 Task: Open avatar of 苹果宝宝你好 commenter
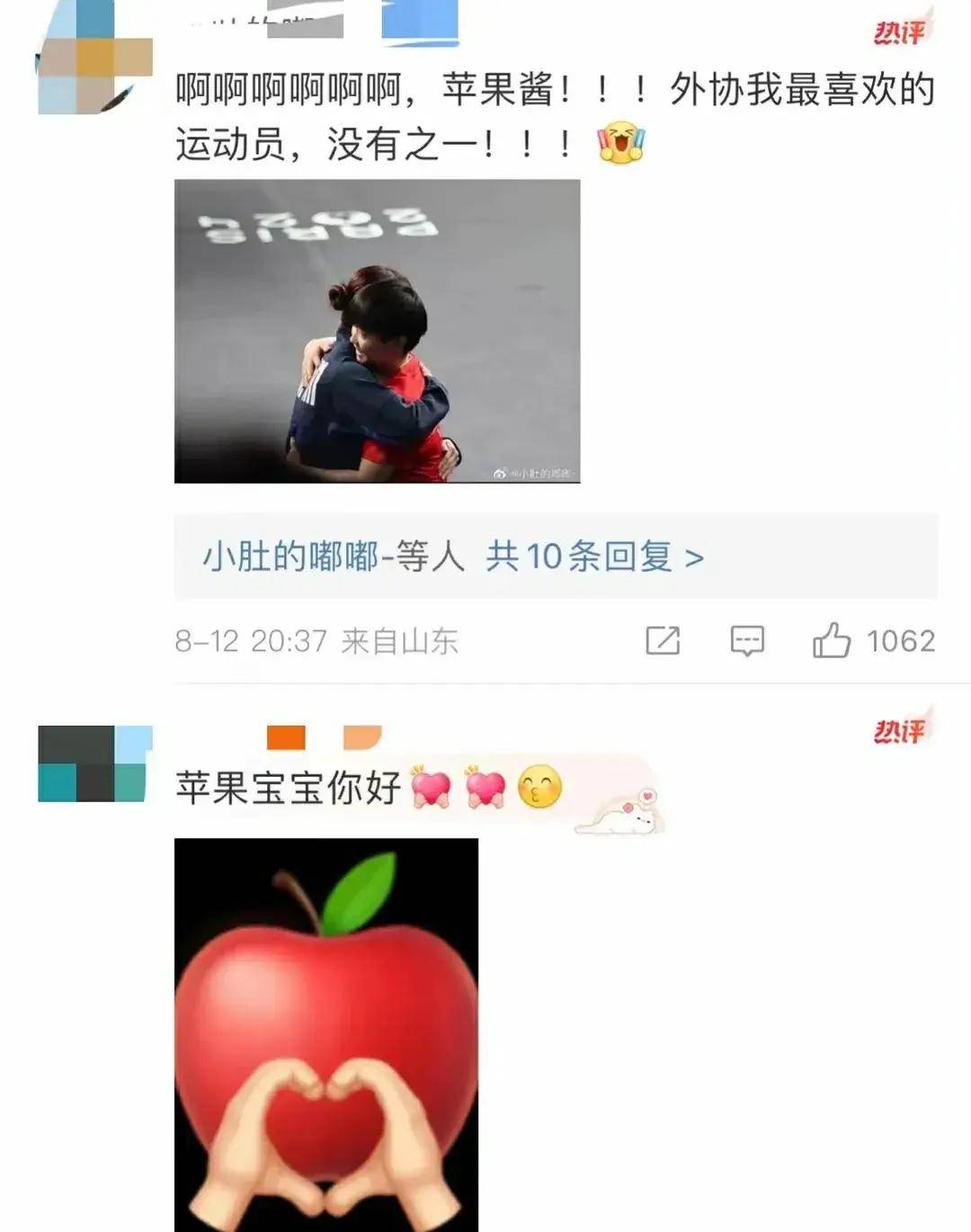pyautogui.click(x=94, y=763)
